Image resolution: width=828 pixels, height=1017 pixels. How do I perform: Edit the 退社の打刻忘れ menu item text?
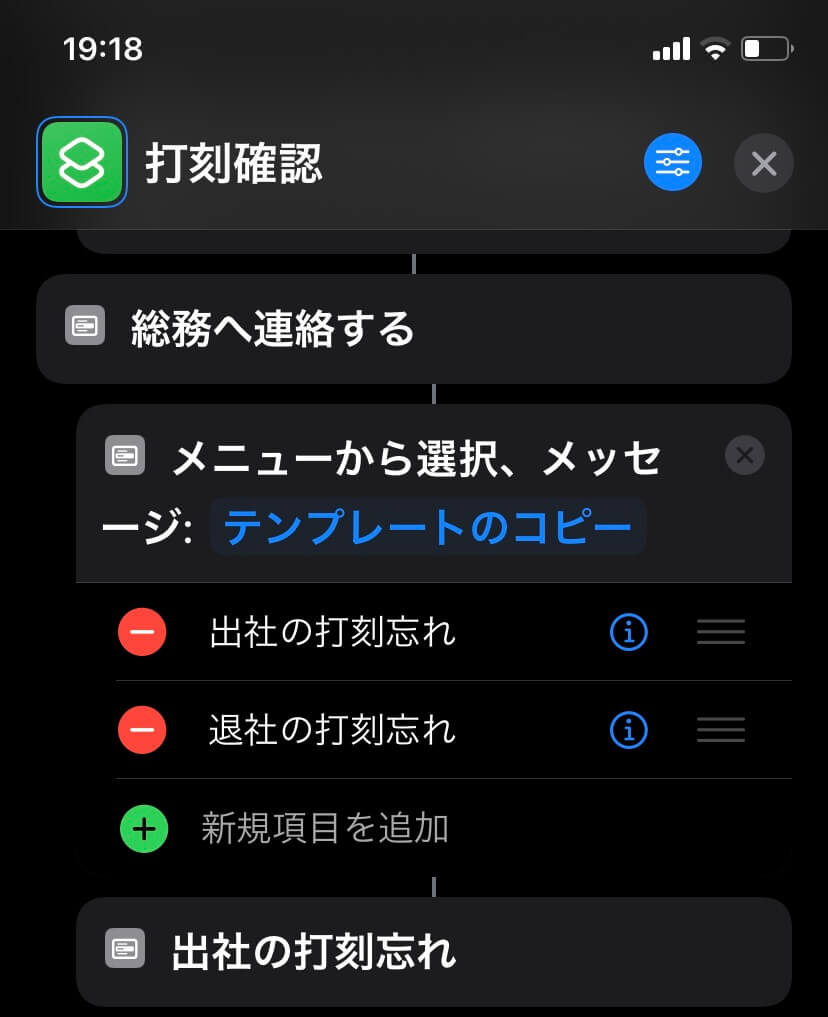[x=333, y=730]
